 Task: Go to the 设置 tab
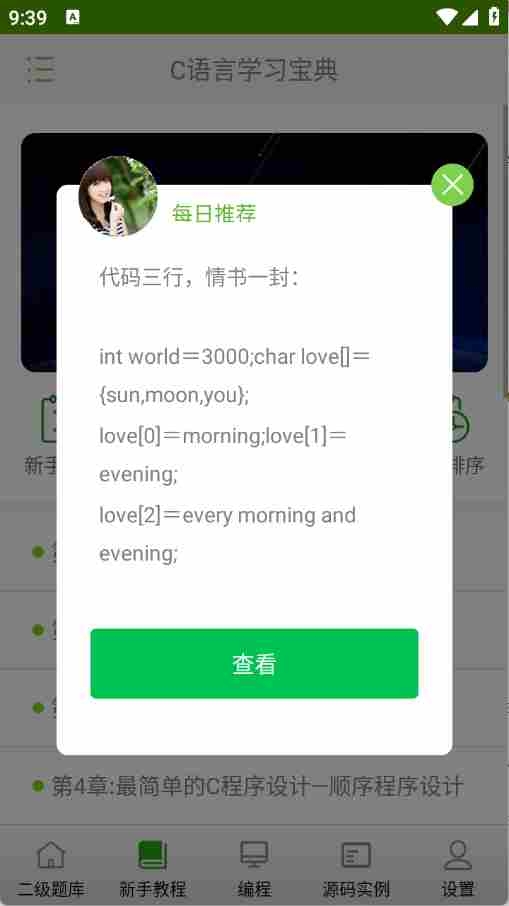(458, 867)
